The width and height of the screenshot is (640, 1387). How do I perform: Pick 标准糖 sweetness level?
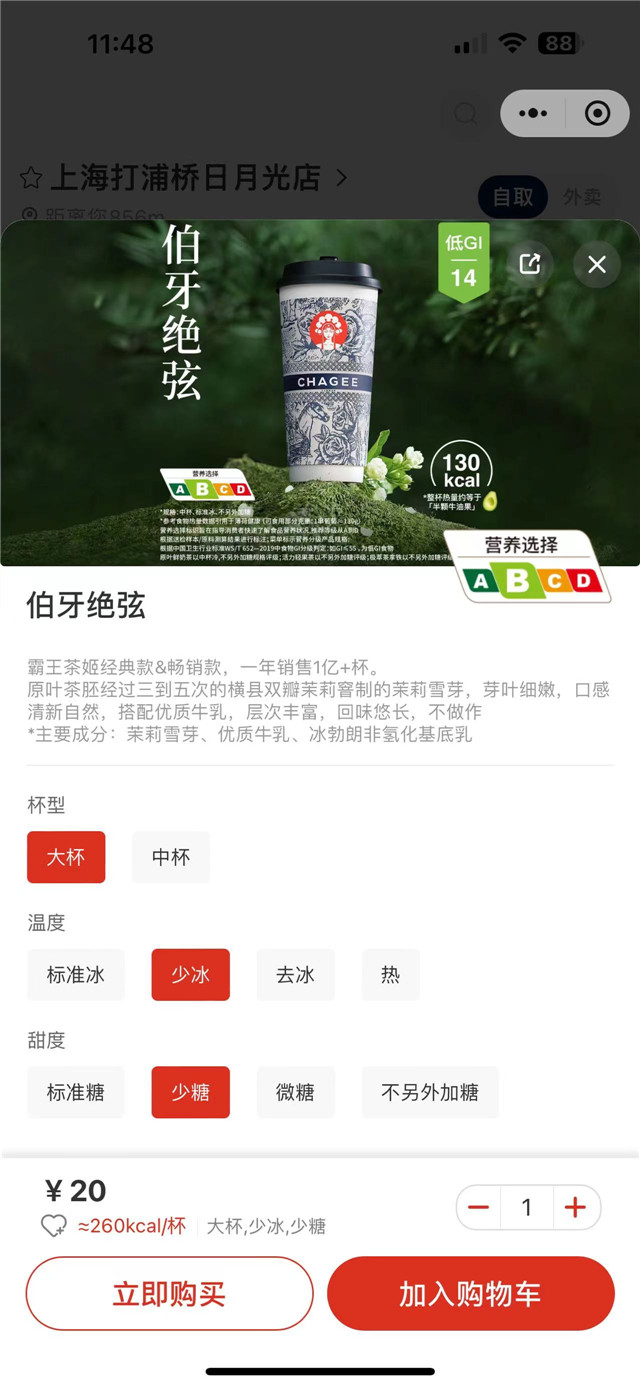(x=76, y=1092)
